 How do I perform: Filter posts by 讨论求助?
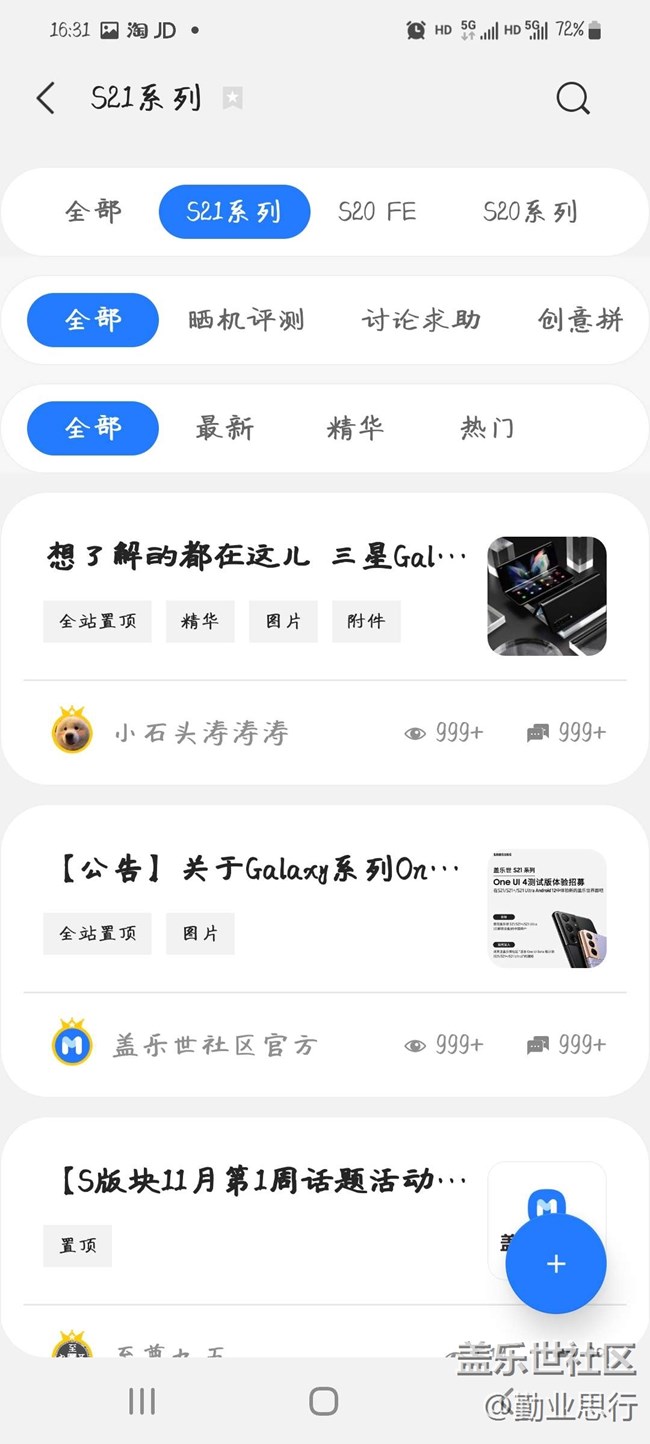[421, 320]
